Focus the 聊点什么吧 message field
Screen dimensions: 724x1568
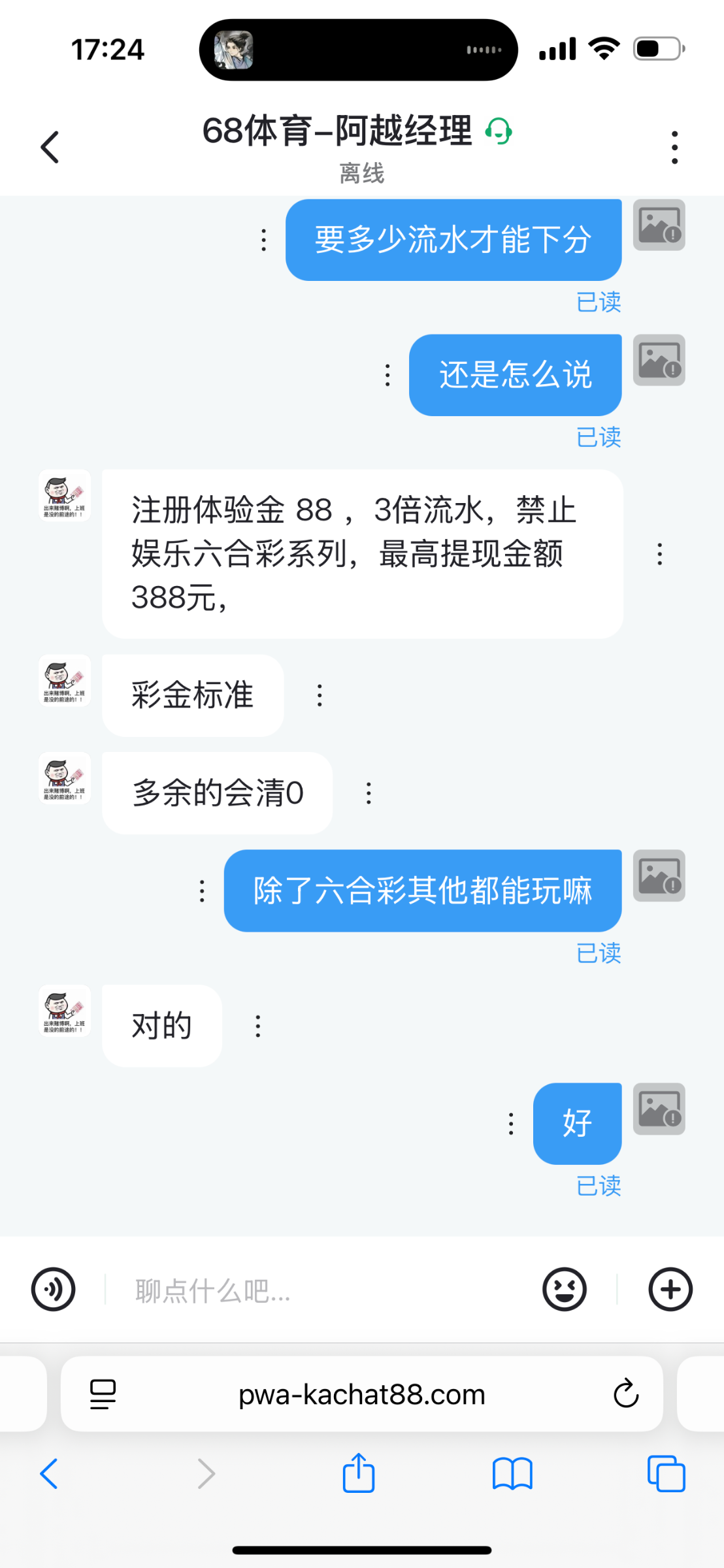pyautogui.click(x=320, y=1291)
